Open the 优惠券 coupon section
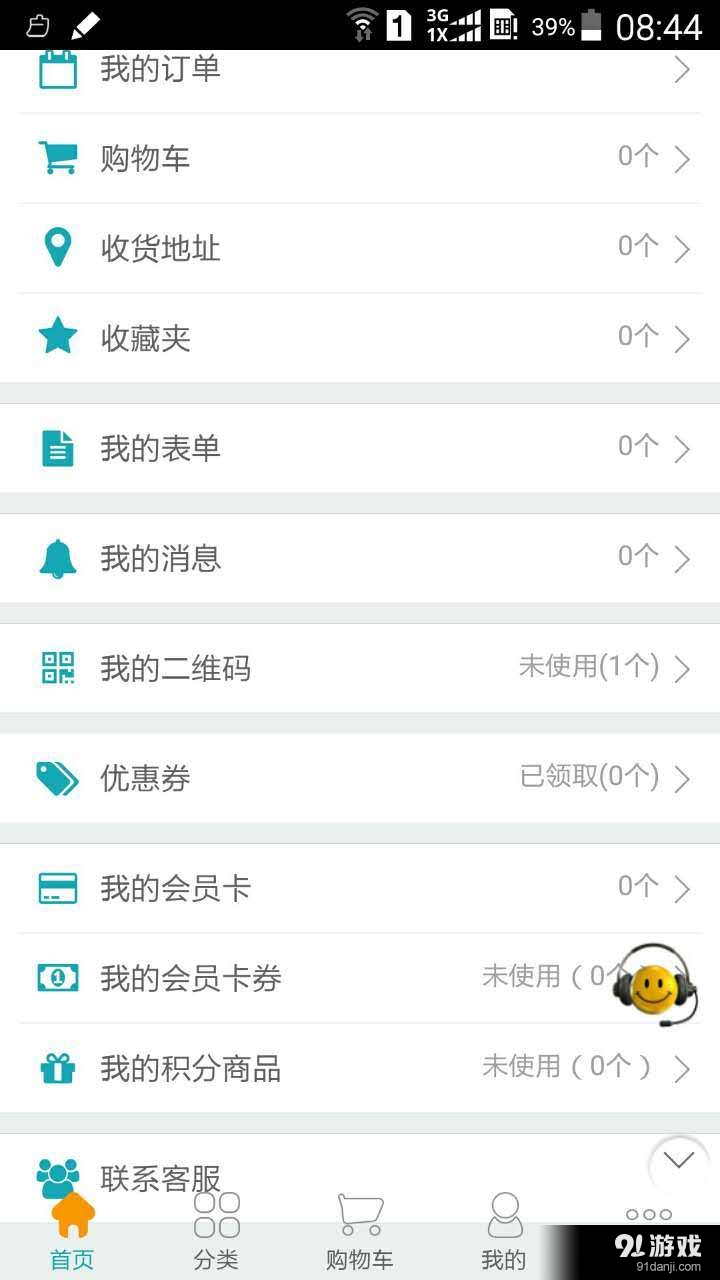 pyautogui.click(x=145, y=779)
